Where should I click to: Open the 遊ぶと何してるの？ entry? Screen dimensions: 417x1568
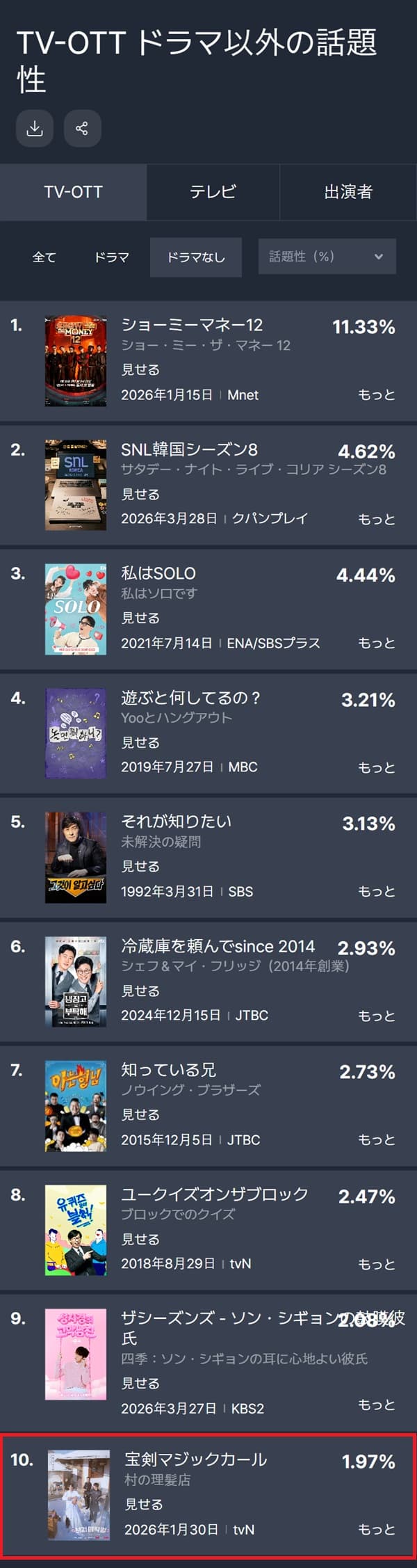pos(190,698)
